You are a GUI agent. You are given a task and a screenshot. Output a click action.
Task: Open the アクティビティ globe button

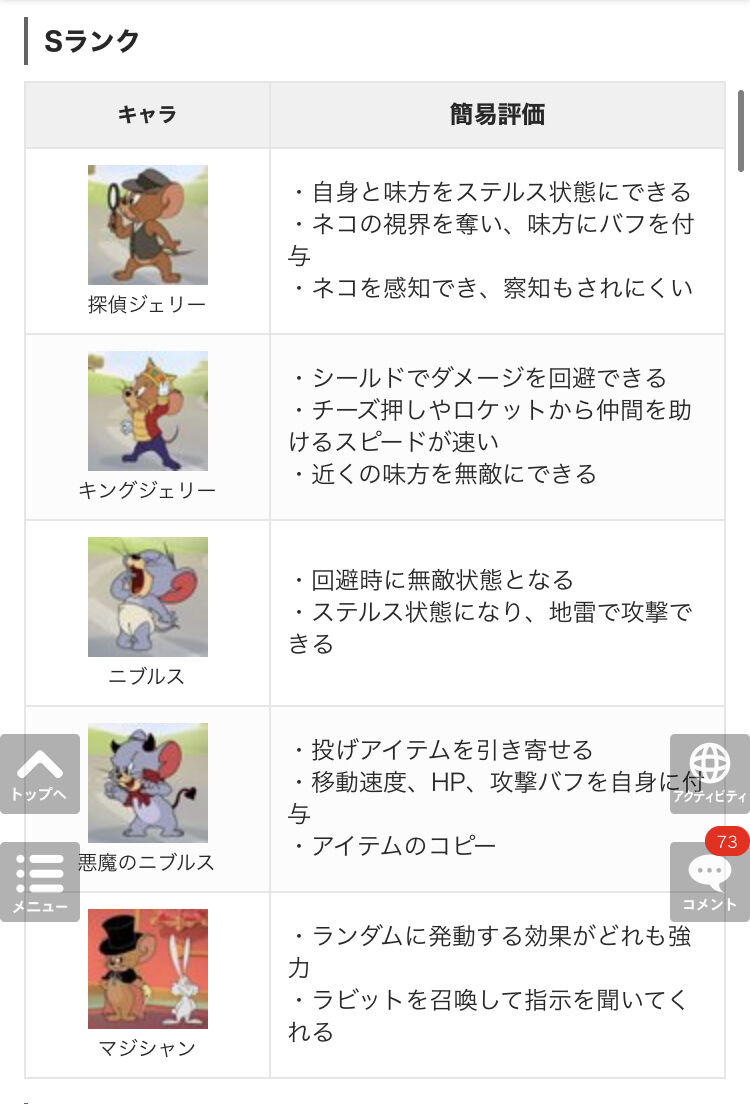710,774
